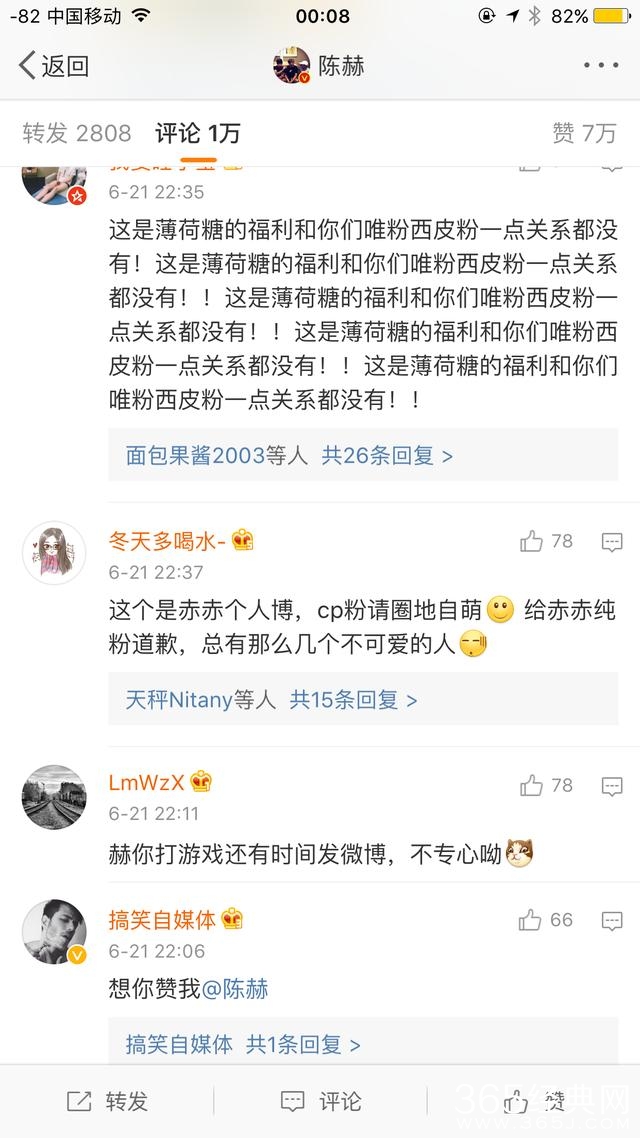Go back using 返回 arrow
Image resolution: width=640 pixels, height=1138 pixels.
coord(54,66)
